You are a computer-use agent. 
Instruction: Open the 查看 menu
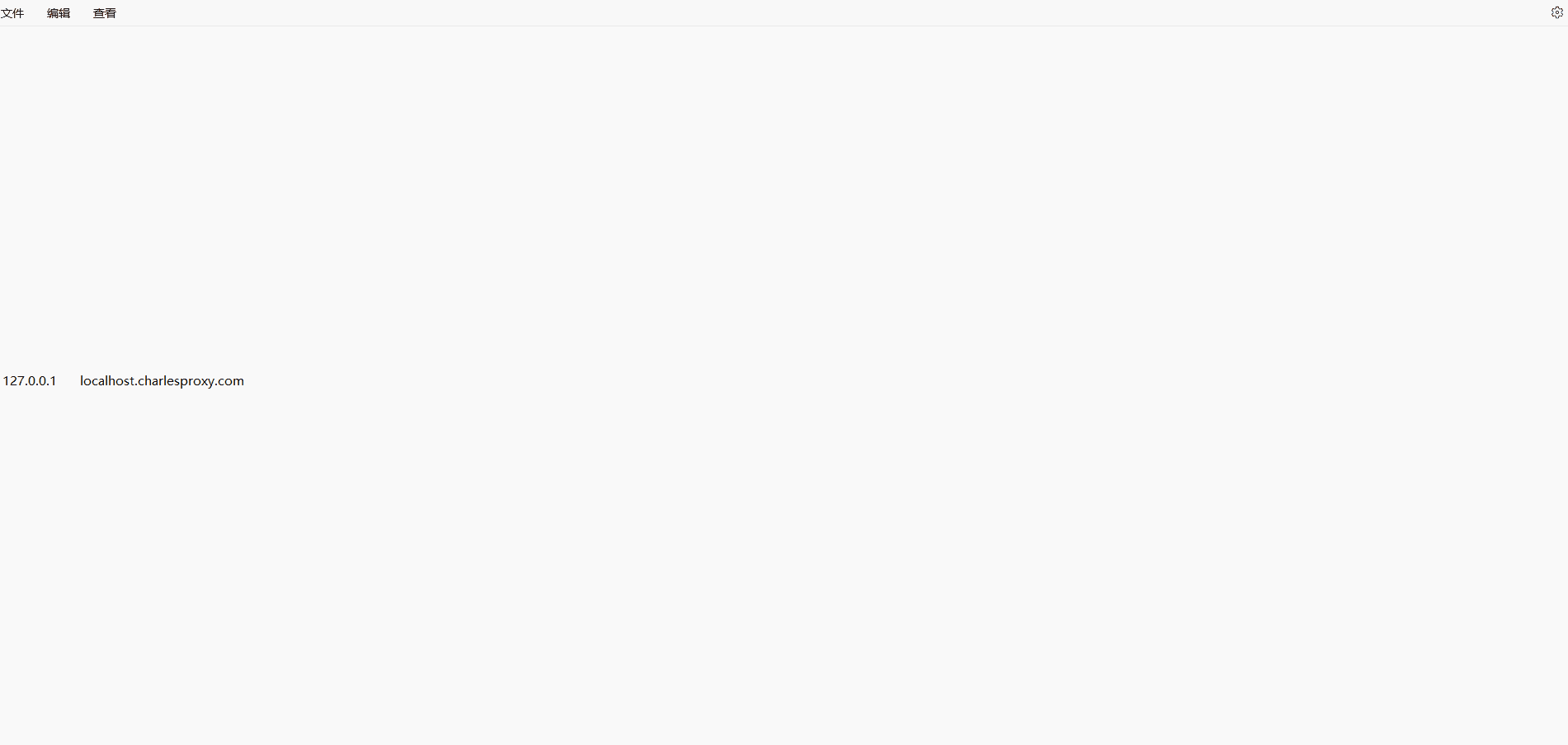105,13
